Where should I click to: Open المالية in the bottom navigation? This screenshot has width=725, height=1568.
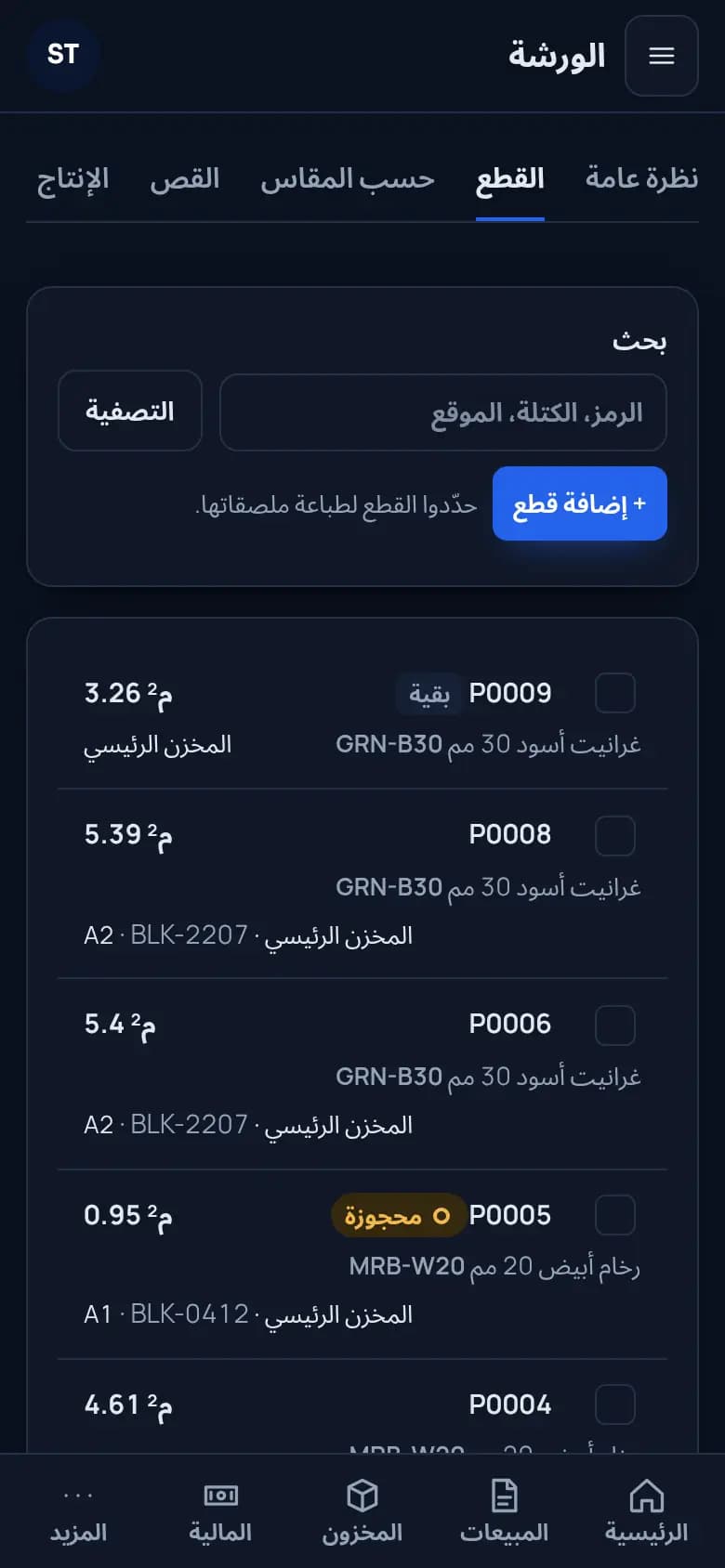click(220, 1511)
